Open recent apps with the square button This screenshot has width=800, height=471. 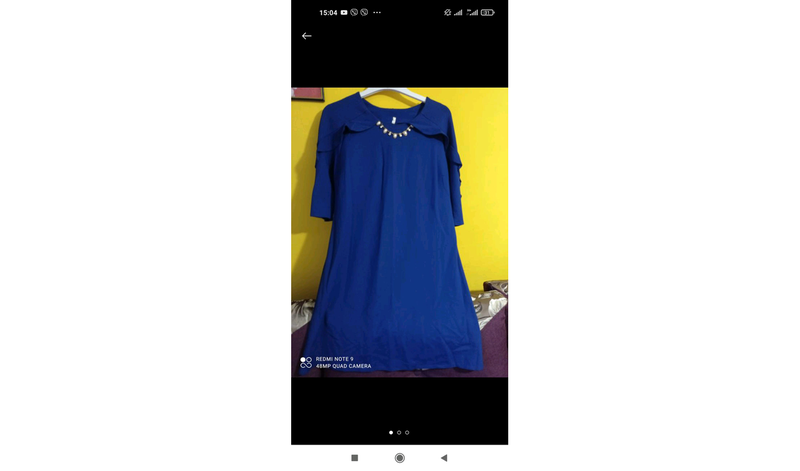(x=354, y=458)
